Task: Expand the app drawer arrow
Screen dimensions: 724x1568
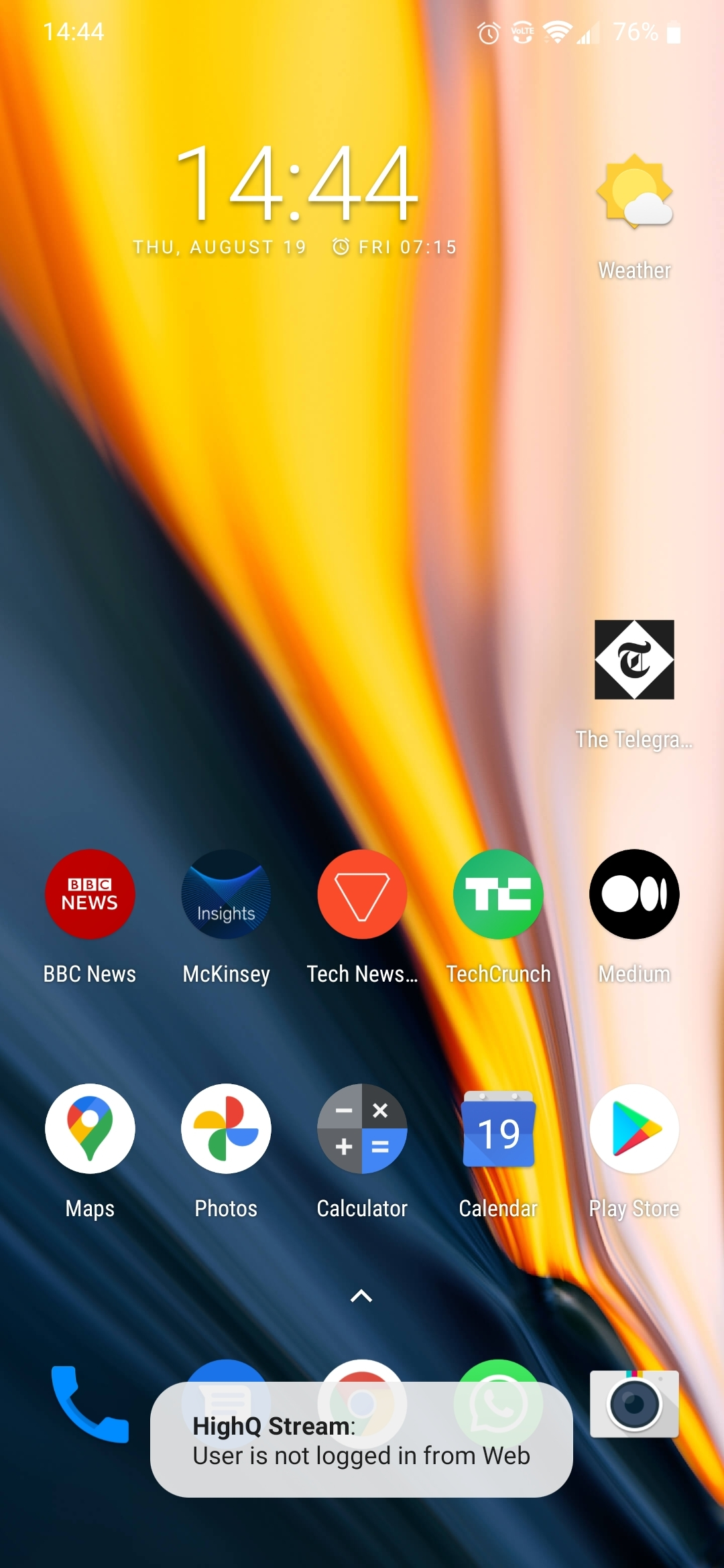Action: pyautogui.click(x=361, y=1296)
